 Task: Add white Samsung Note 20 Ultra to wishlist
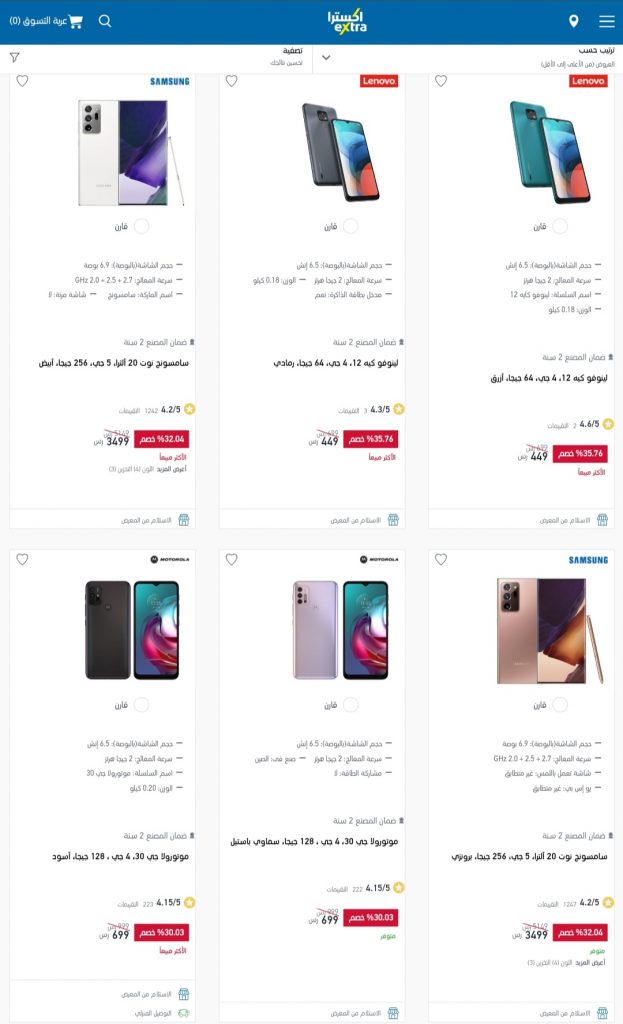coord(22,81)
